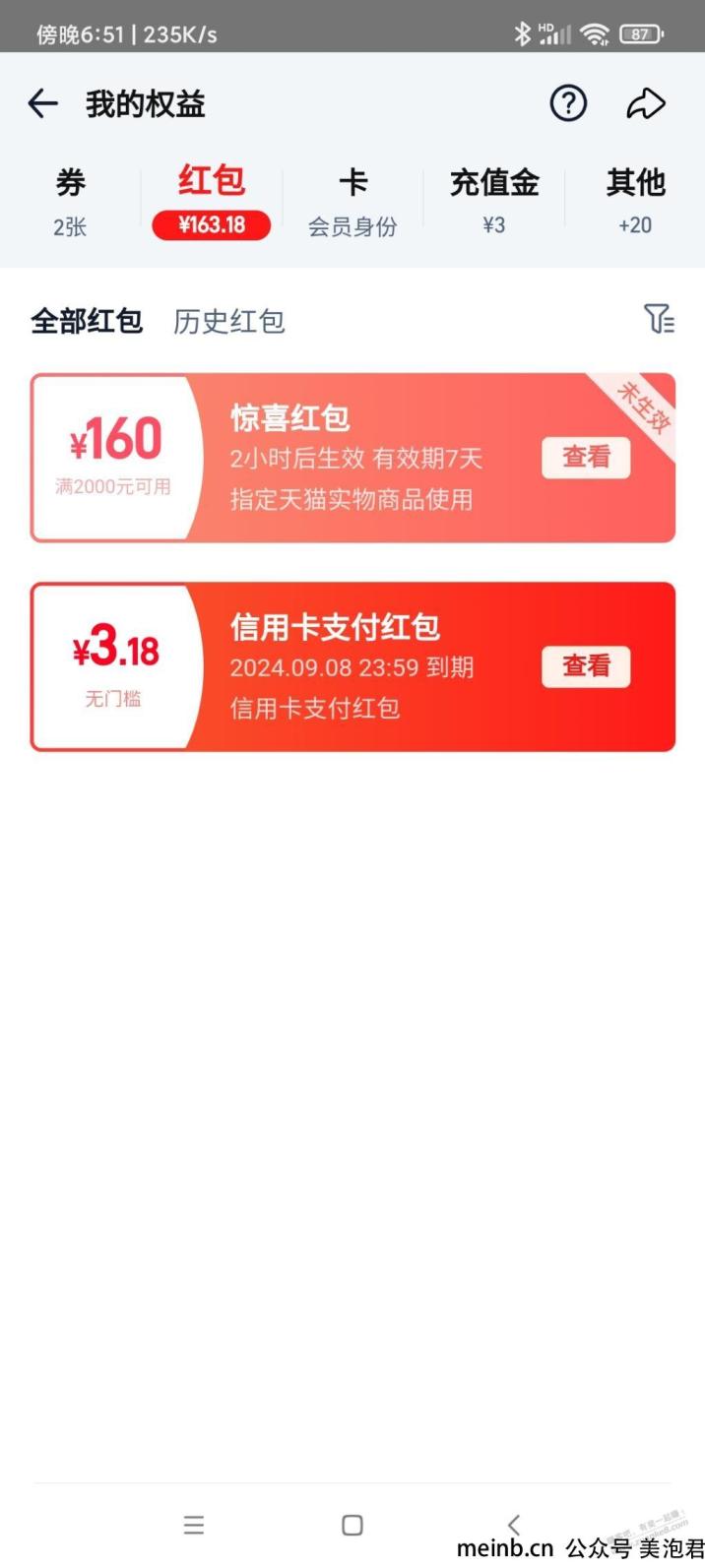The height and width of the screenshot is (1568, 705).
Task: Switch to the 其他 tab
Action: 635,202
